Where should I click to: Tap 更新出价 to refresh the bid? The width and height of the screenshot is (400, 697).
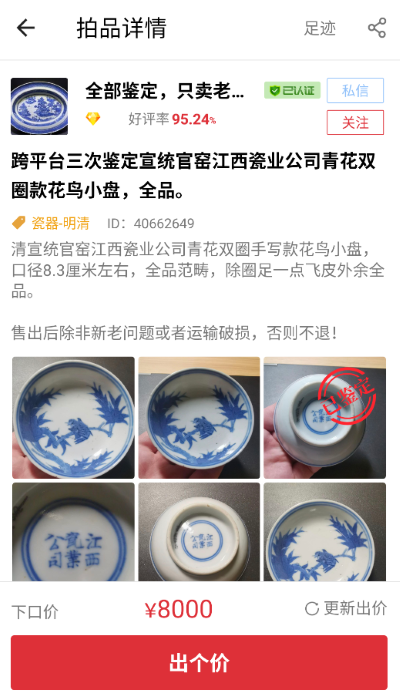pyautogui.click(x=346, y=608)
